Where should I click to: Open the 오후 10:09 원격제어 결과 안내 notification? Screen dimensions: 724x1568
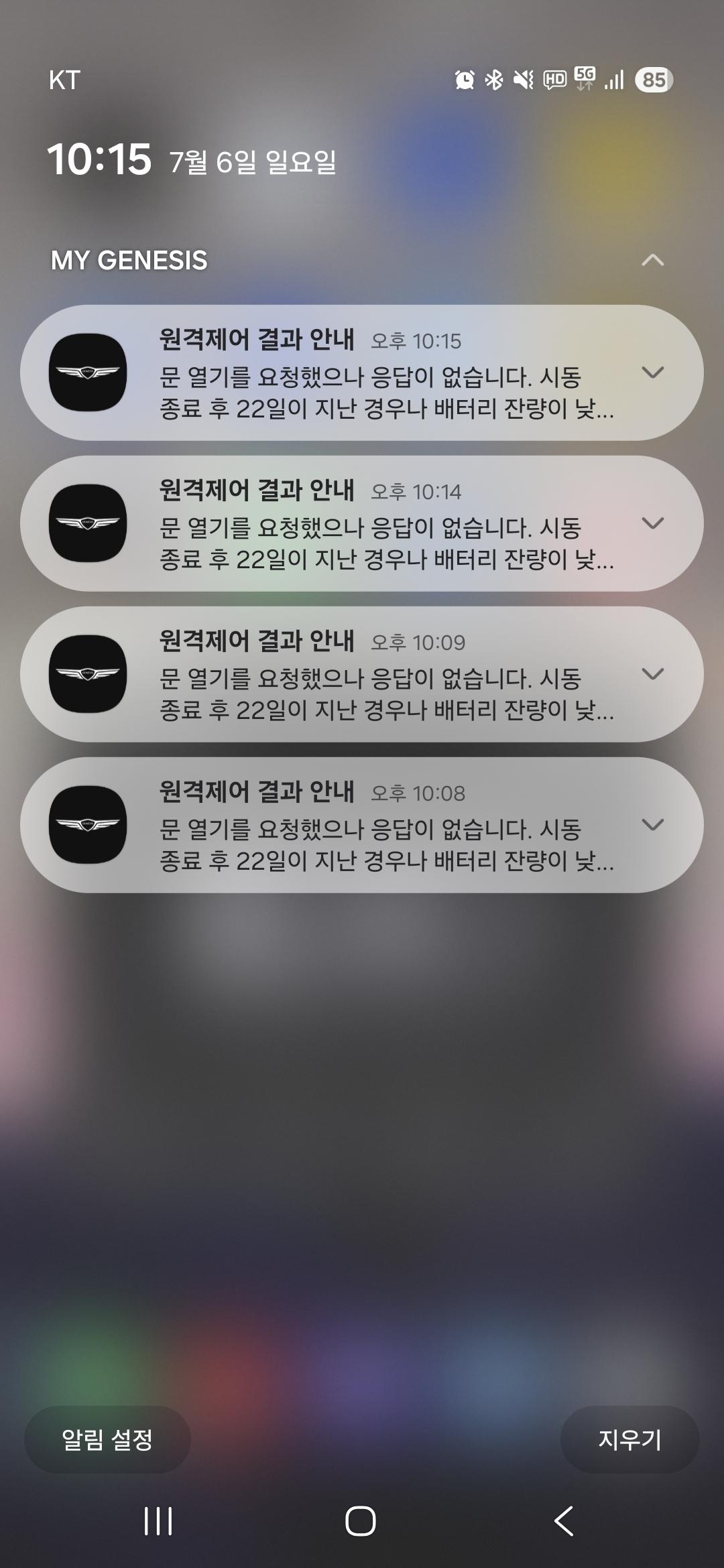pyautogui.click(x=362, y=674)
